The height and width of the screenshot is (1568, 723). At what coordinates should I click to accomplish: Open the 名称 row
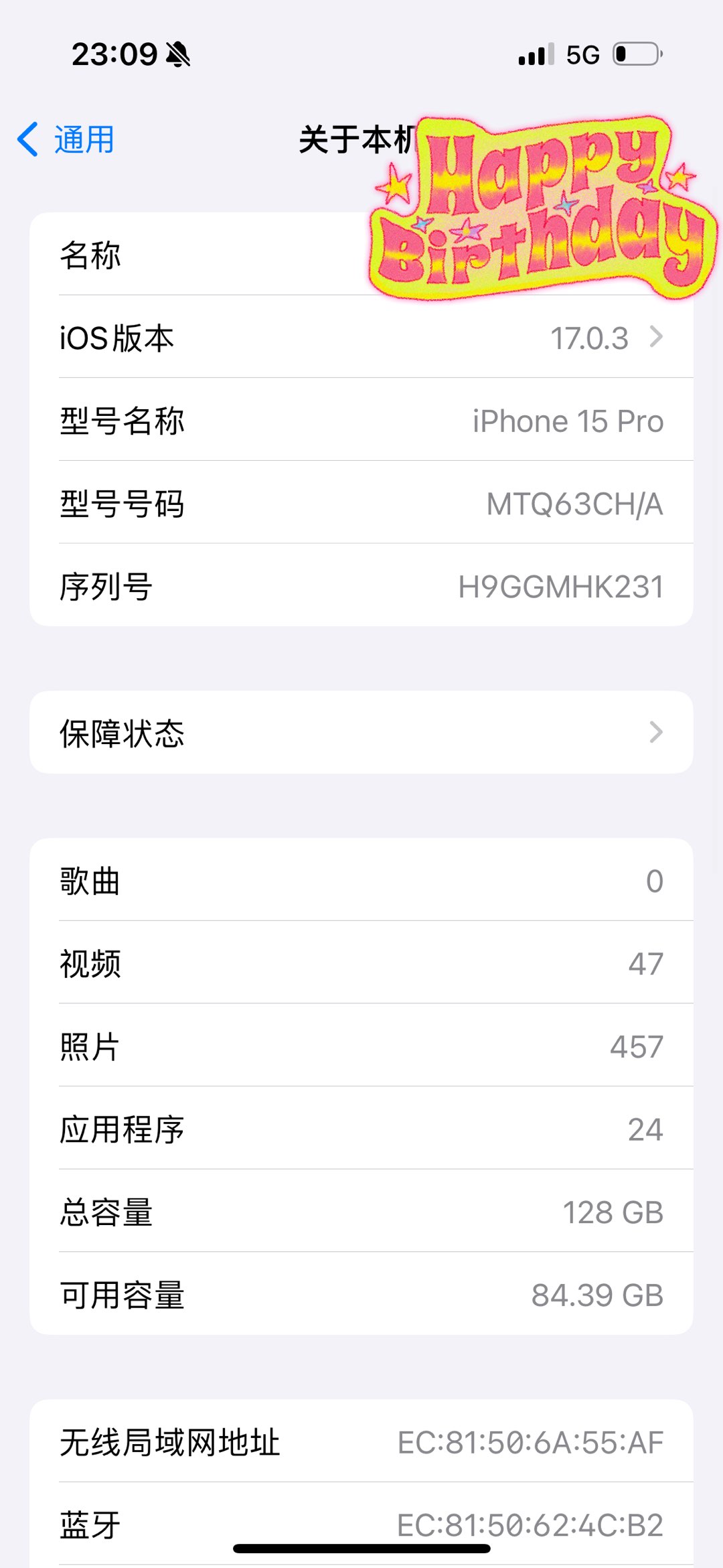coord(201,255)
